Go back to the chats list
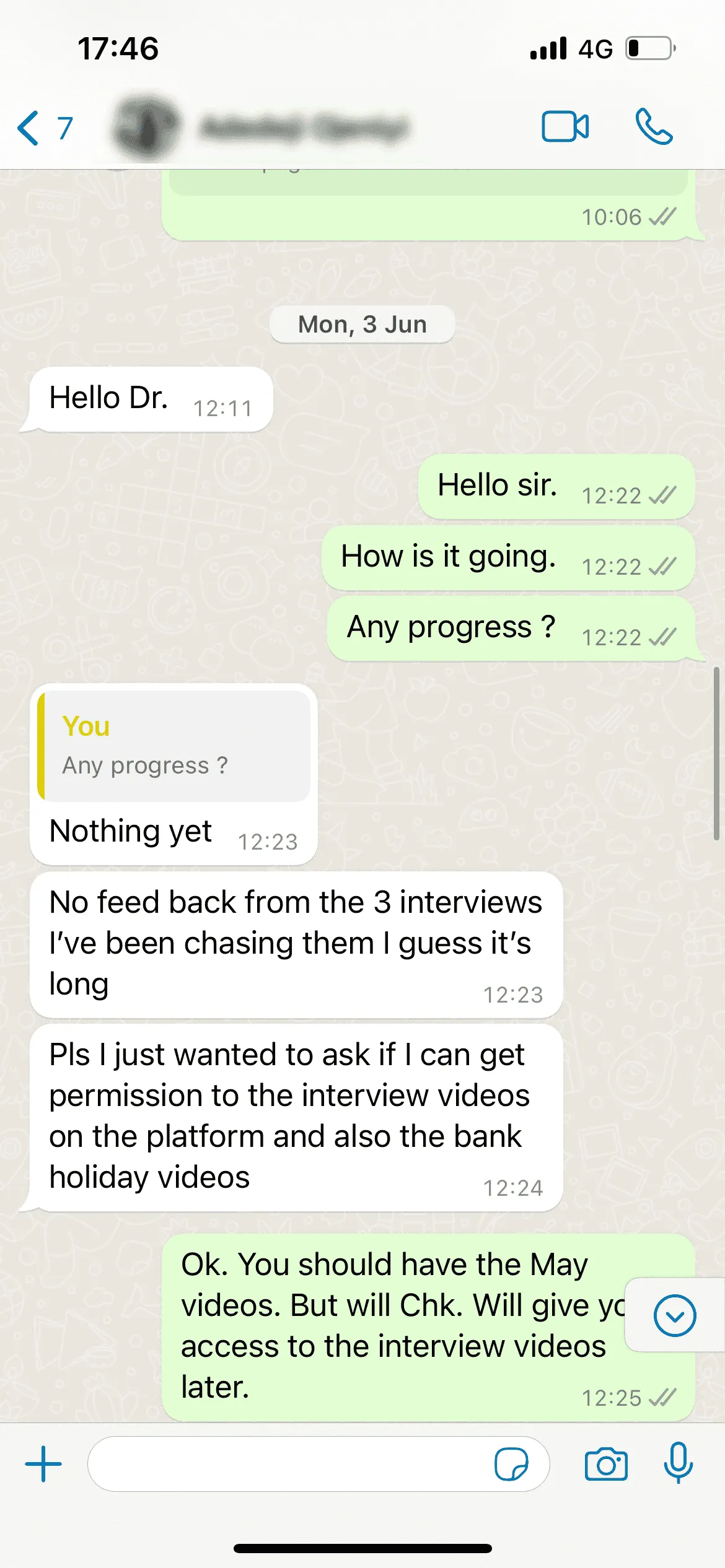The image size is (725, 1568). (x=43, y=128)
